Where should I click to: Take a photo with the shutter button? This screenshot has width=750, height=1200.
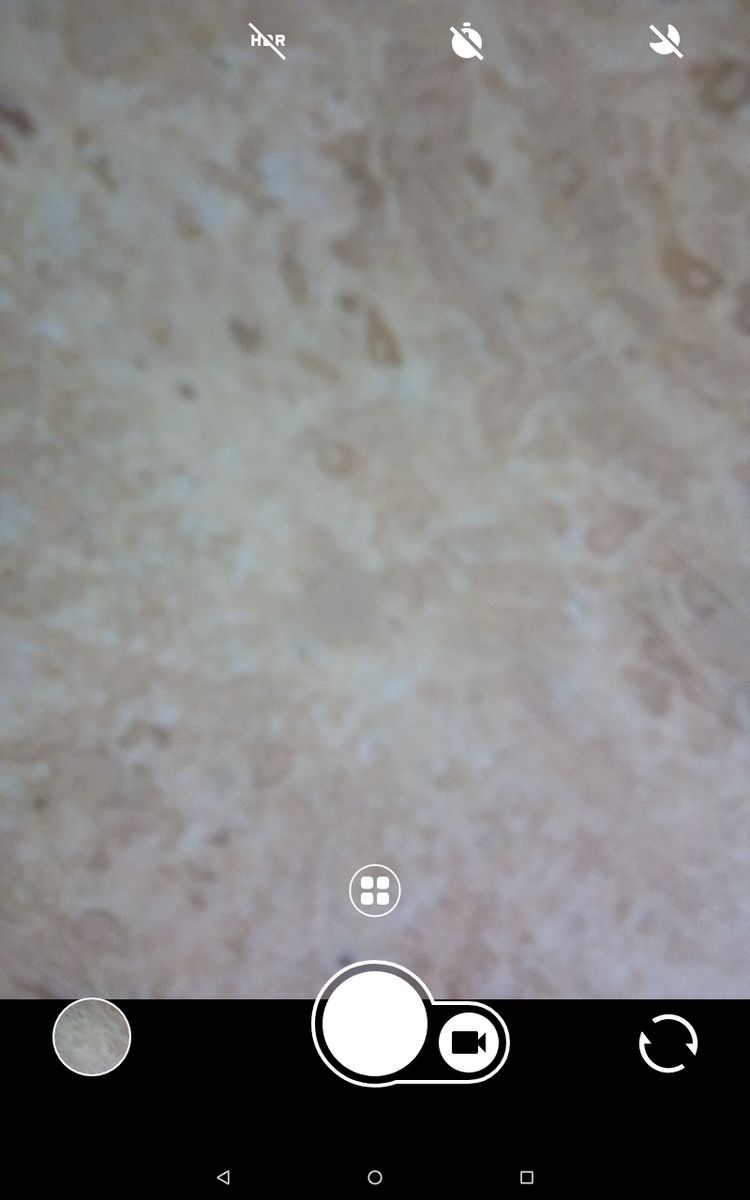click(x=375, y=1023)
